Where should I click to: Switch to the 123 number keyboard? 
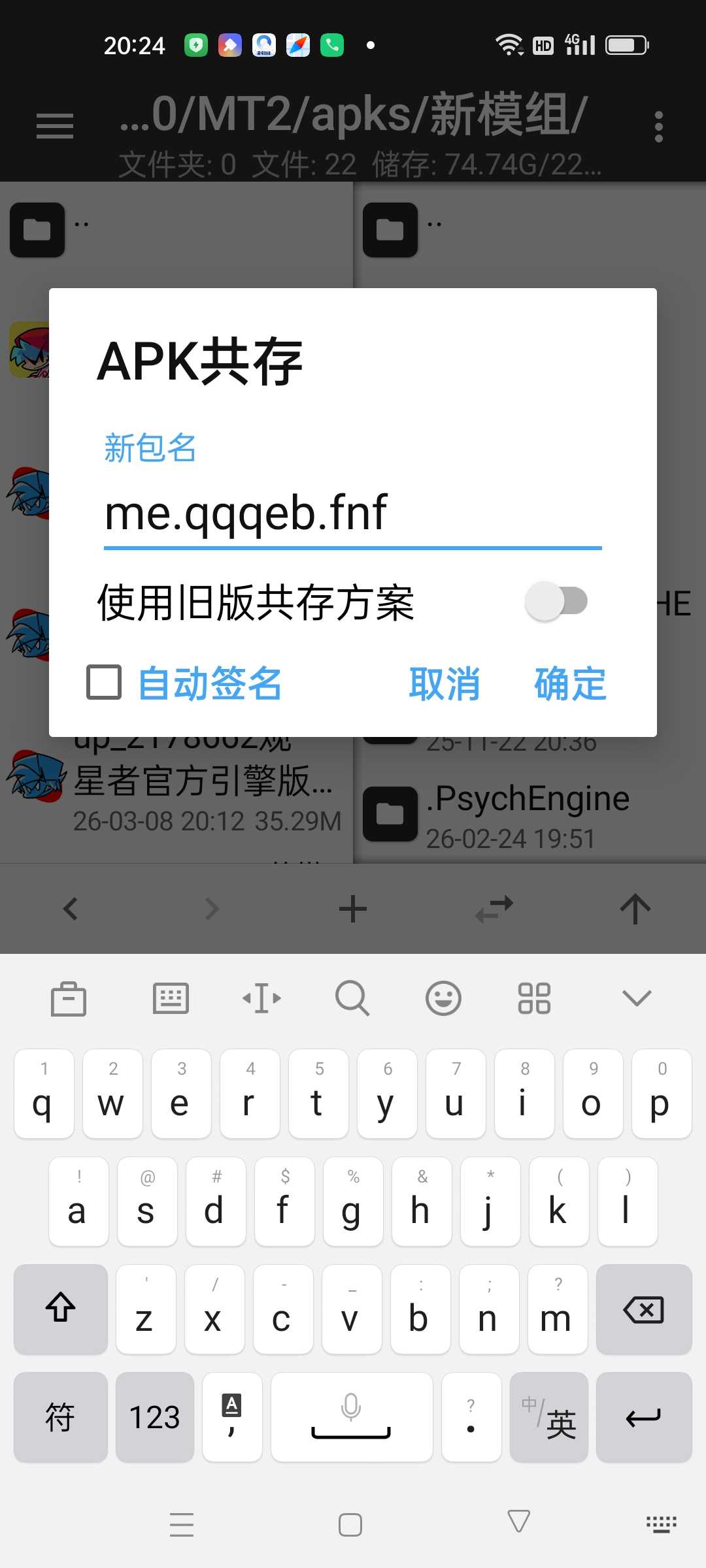tap(155, 1417)
